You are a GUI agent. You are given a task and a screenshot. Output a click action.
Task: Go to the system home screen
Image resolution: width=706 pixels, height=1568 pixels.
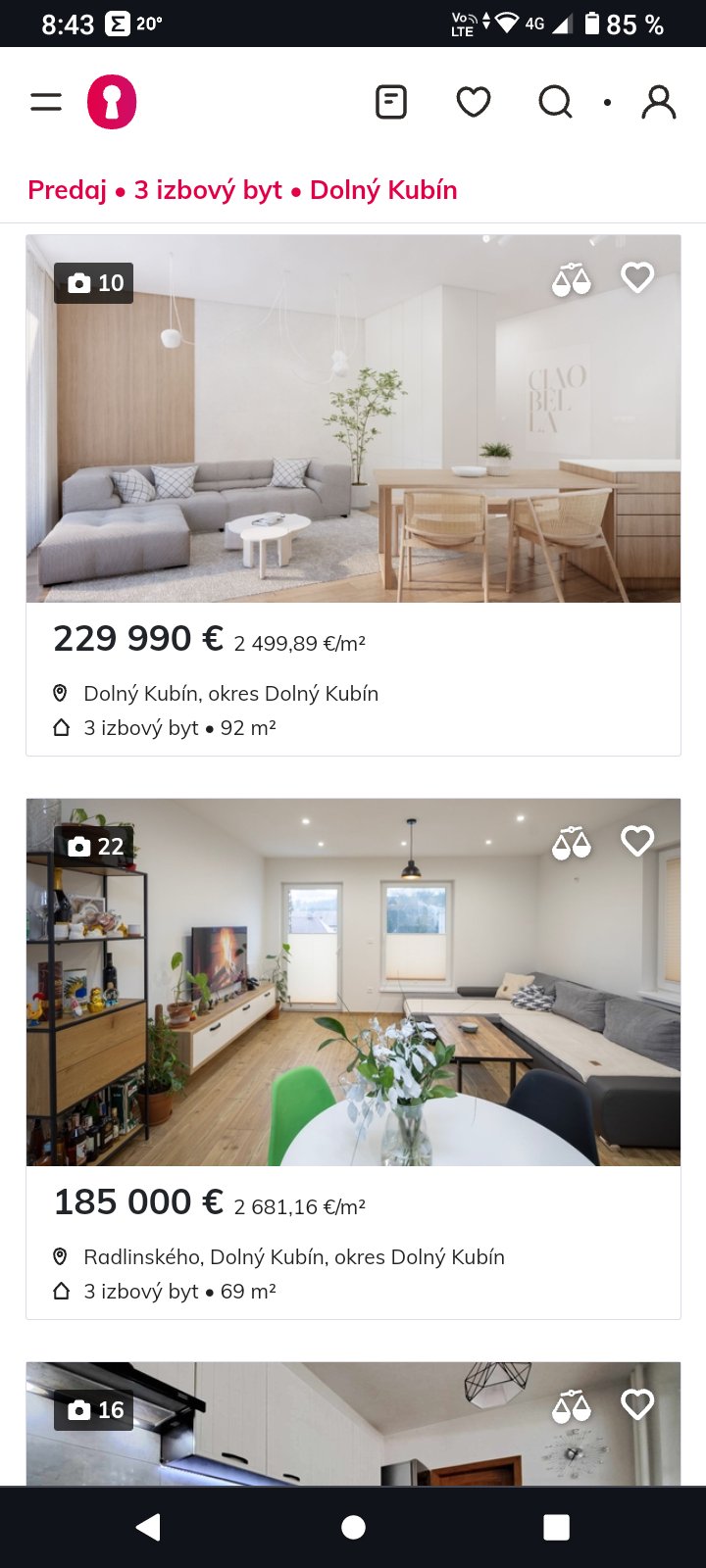(353, 1527)
